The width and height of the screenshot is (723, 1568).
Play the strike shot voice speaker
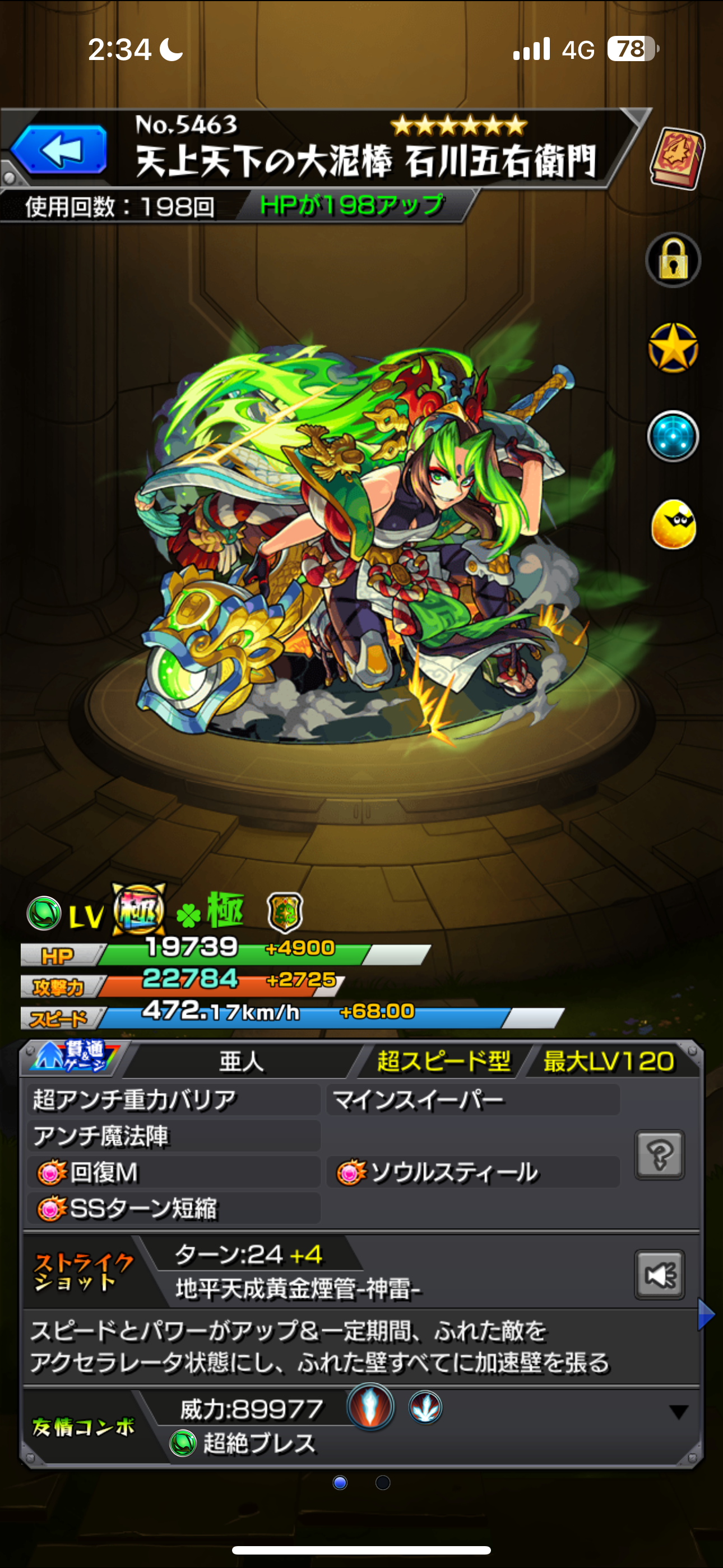[660, 1275]
